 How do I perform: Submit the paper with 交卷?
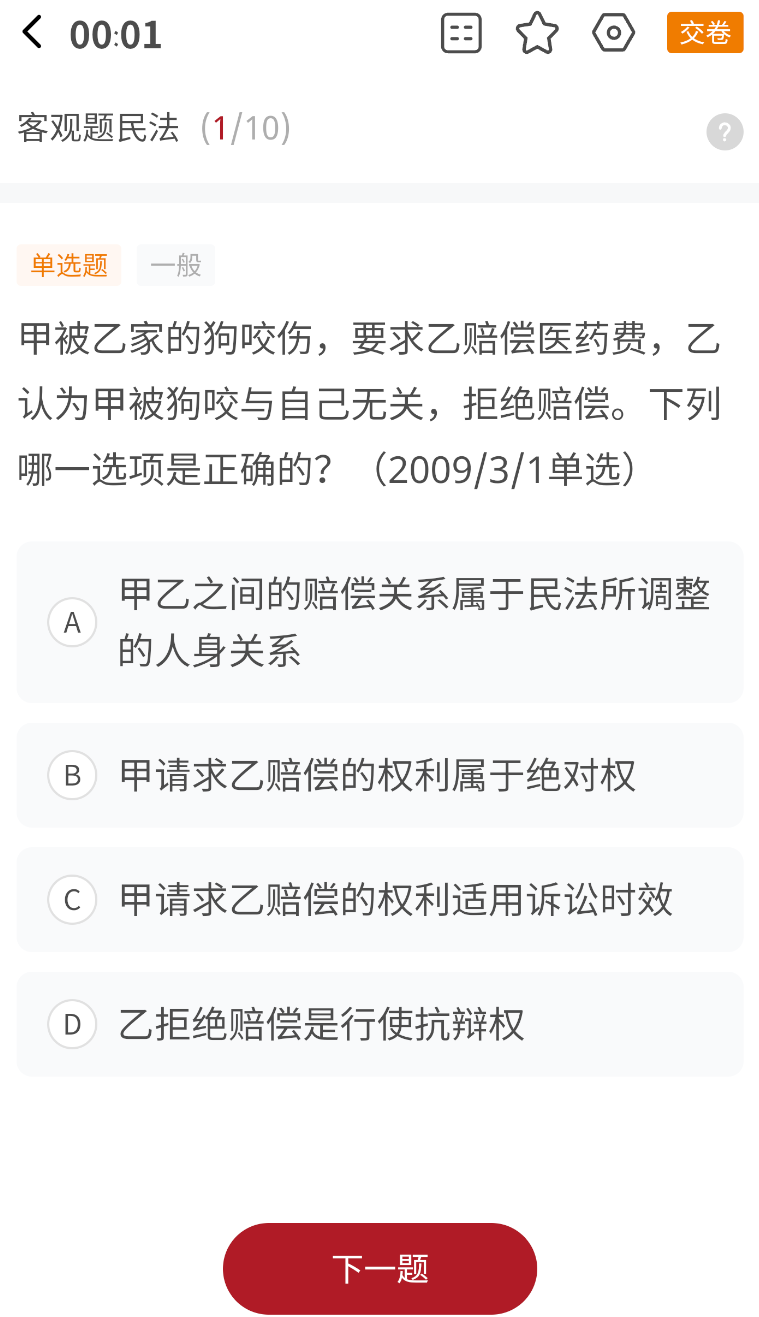(x=705, y=33)
